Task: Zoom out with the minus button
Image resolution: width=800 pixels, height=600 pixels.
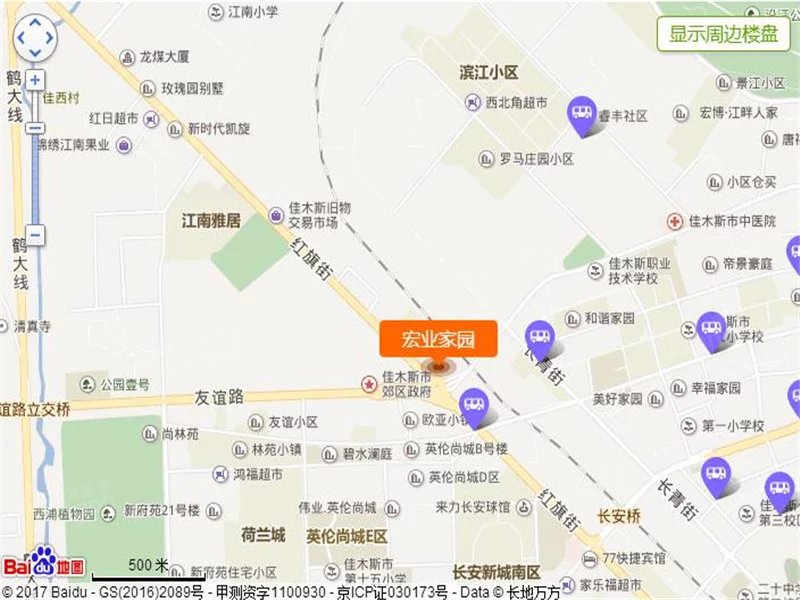Action: (x=35, y=236)
